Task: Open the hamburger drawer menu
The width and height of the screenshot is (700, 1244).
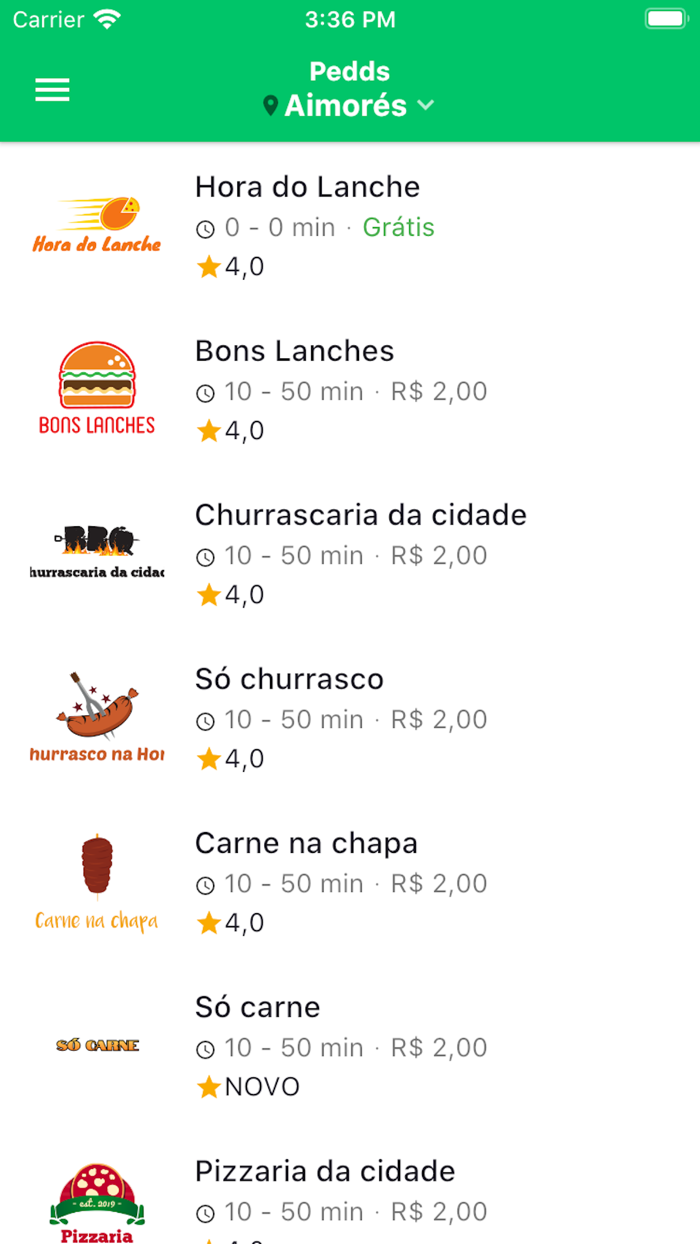Action: click(52, 90)
